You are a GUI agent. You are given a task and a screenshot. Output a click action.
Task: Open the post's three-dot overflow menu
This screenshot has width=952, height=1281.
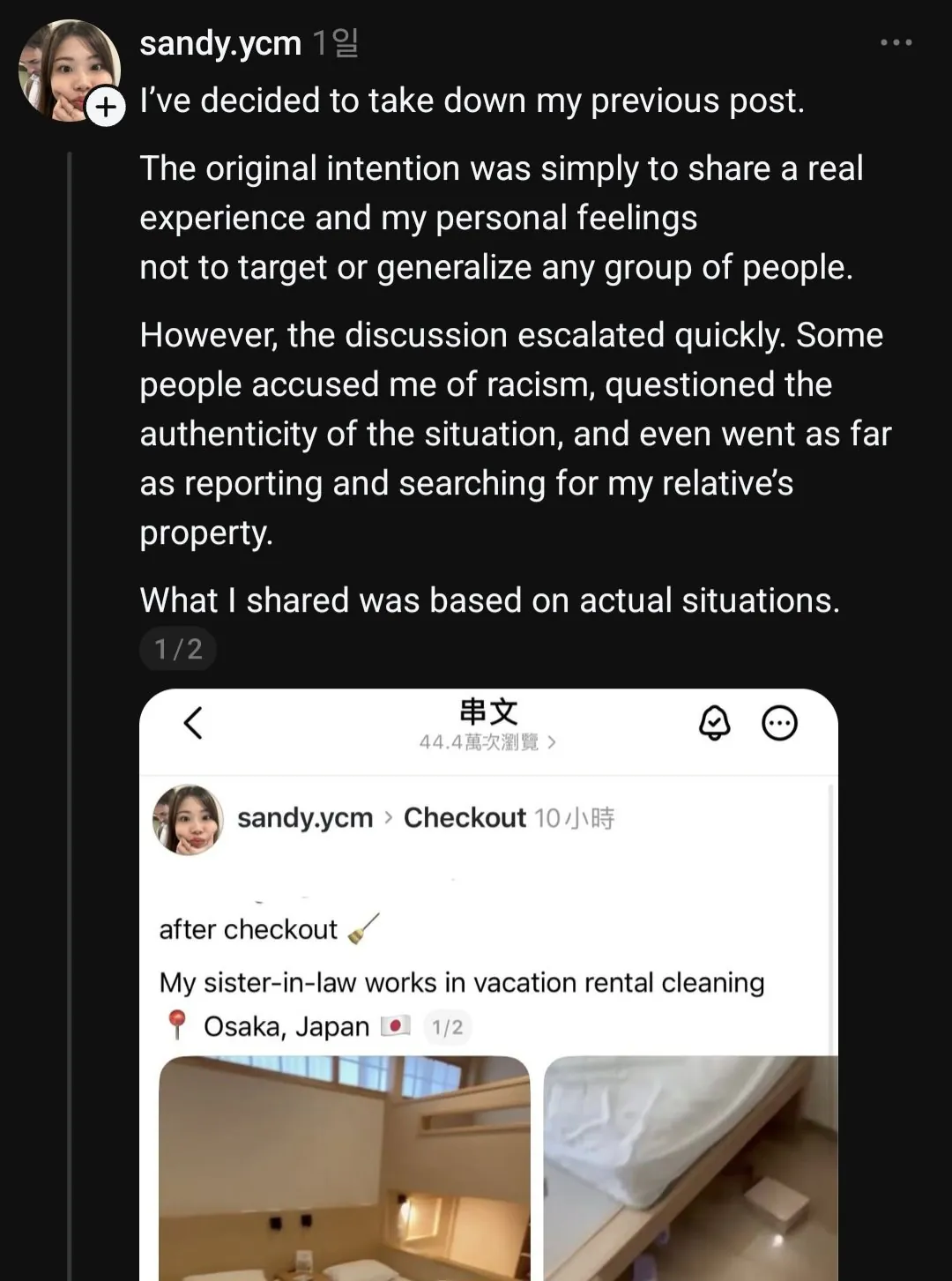(896, 42)
